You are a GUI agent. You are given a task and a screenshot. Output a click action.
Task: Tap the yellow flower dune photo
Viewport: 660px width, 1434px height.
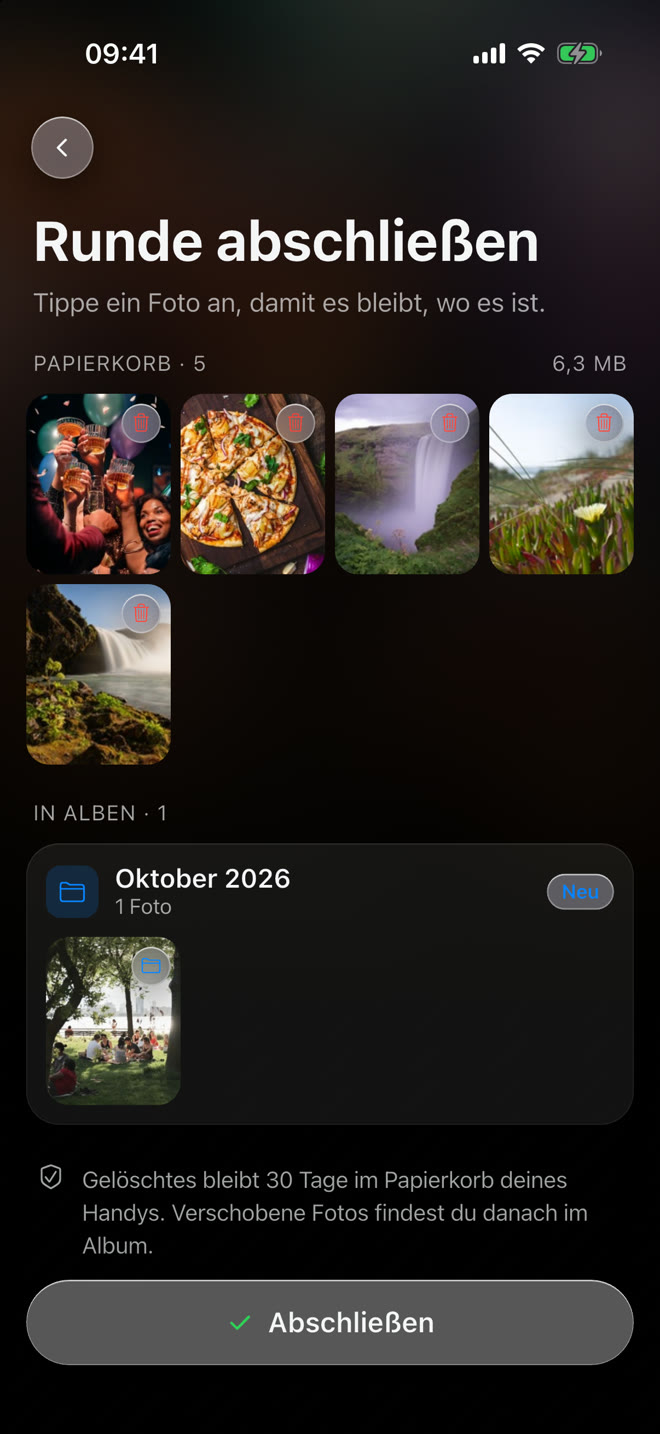pyautogui.click(x=561, y=484)
